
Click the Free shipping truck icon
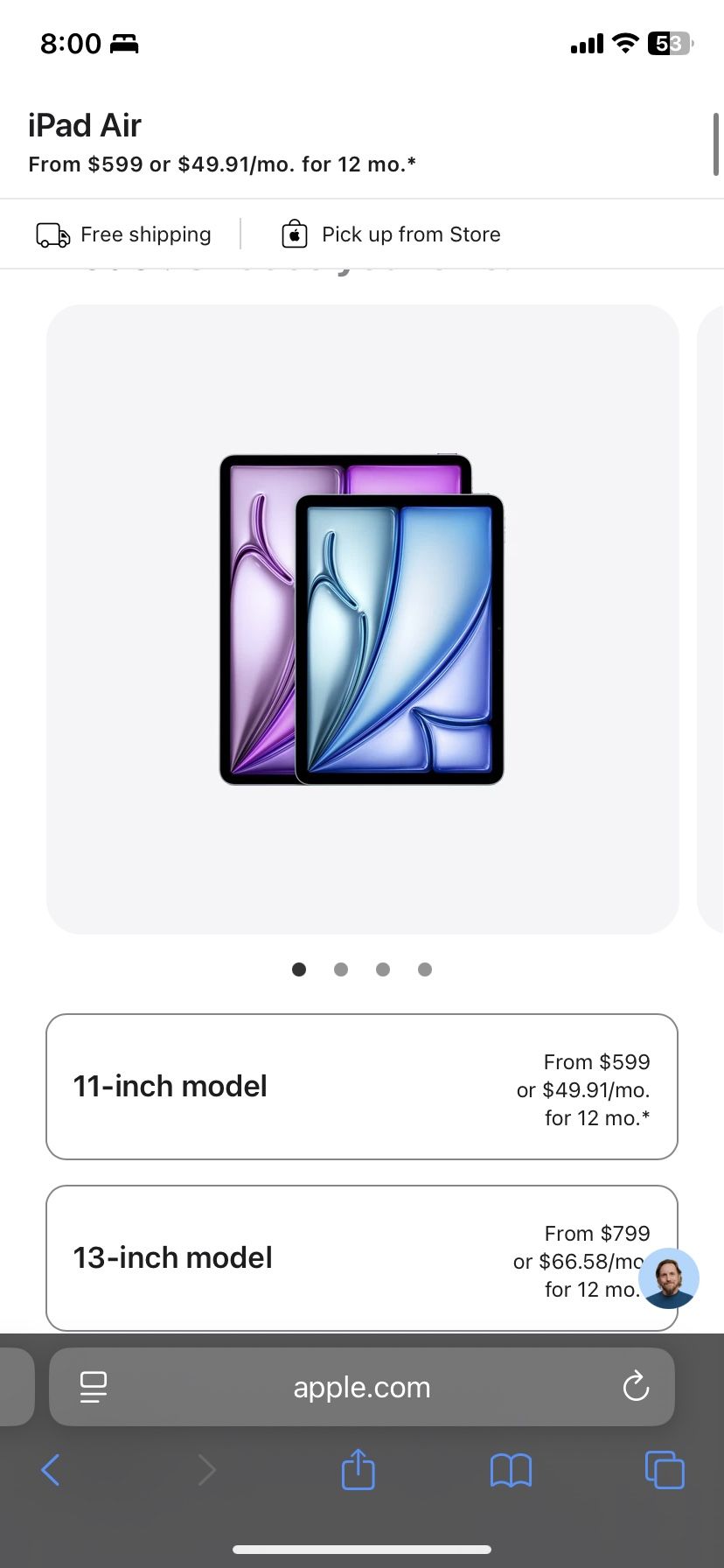point(52,234)
